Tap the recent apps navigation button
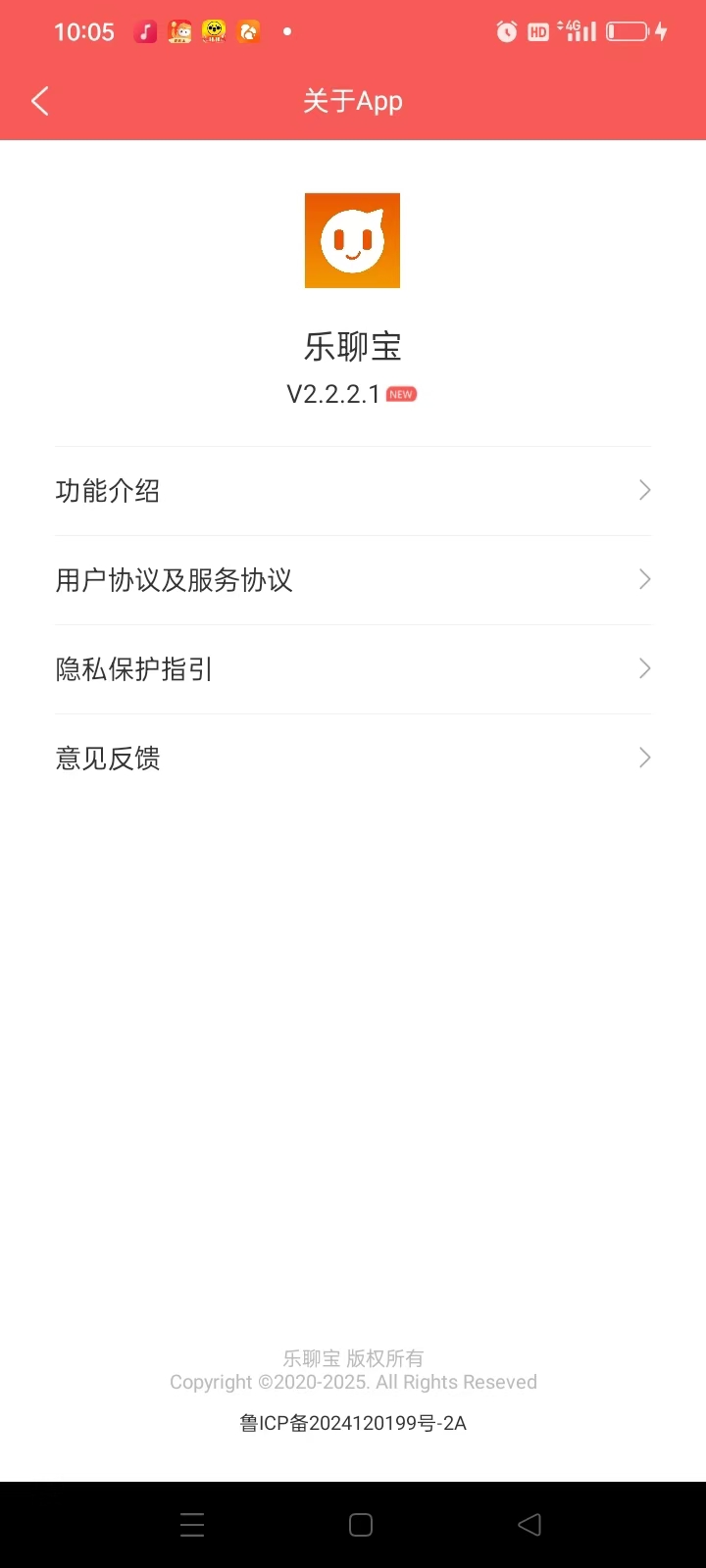 pos(192,1524)
